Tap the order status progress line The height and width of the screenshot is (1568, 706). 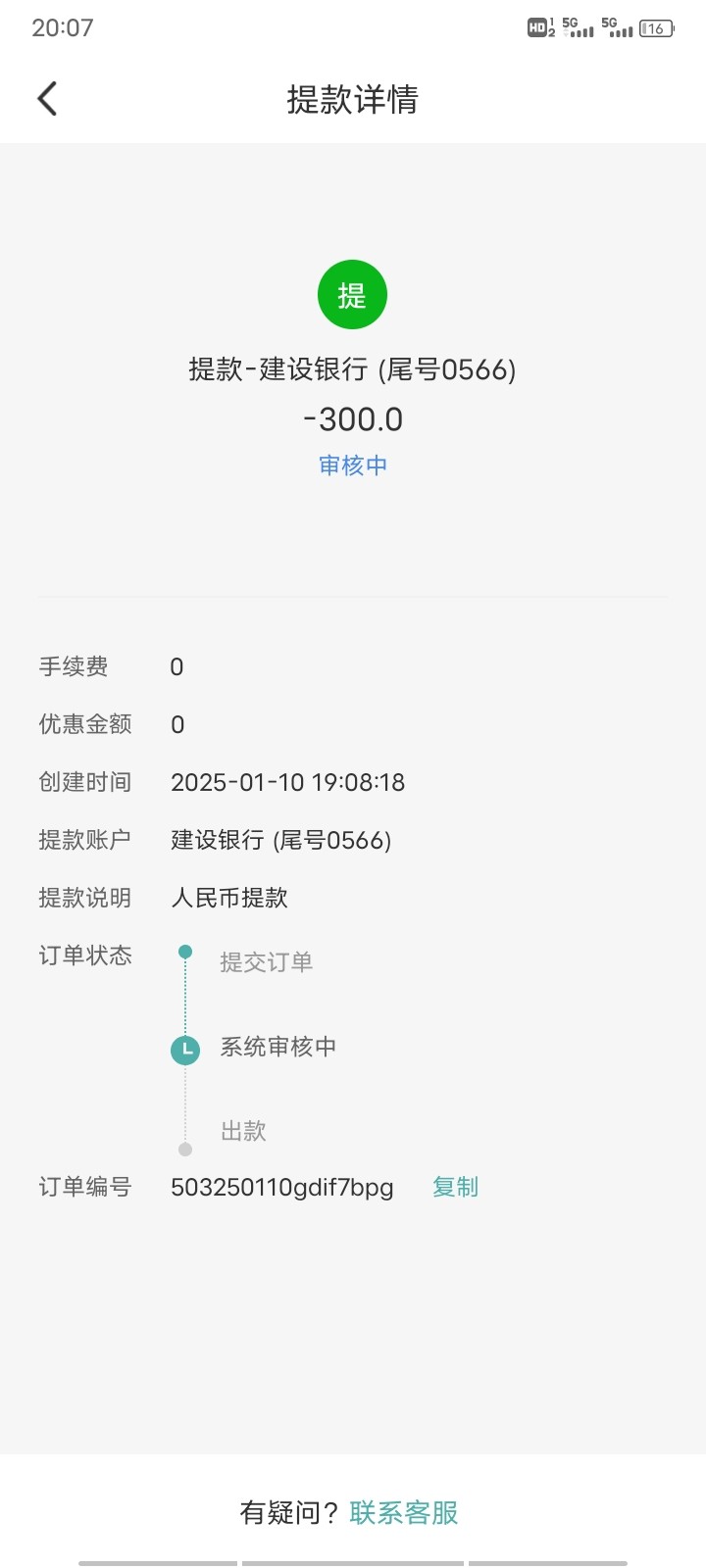pyautogui.click(x=186, y=1000)
